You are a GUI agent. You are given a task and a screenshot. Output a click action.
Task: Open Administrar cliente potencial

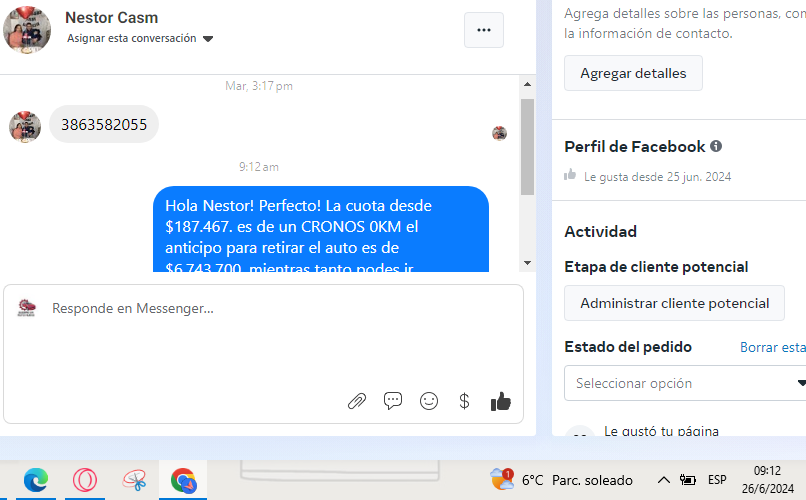tap(674, 303)
